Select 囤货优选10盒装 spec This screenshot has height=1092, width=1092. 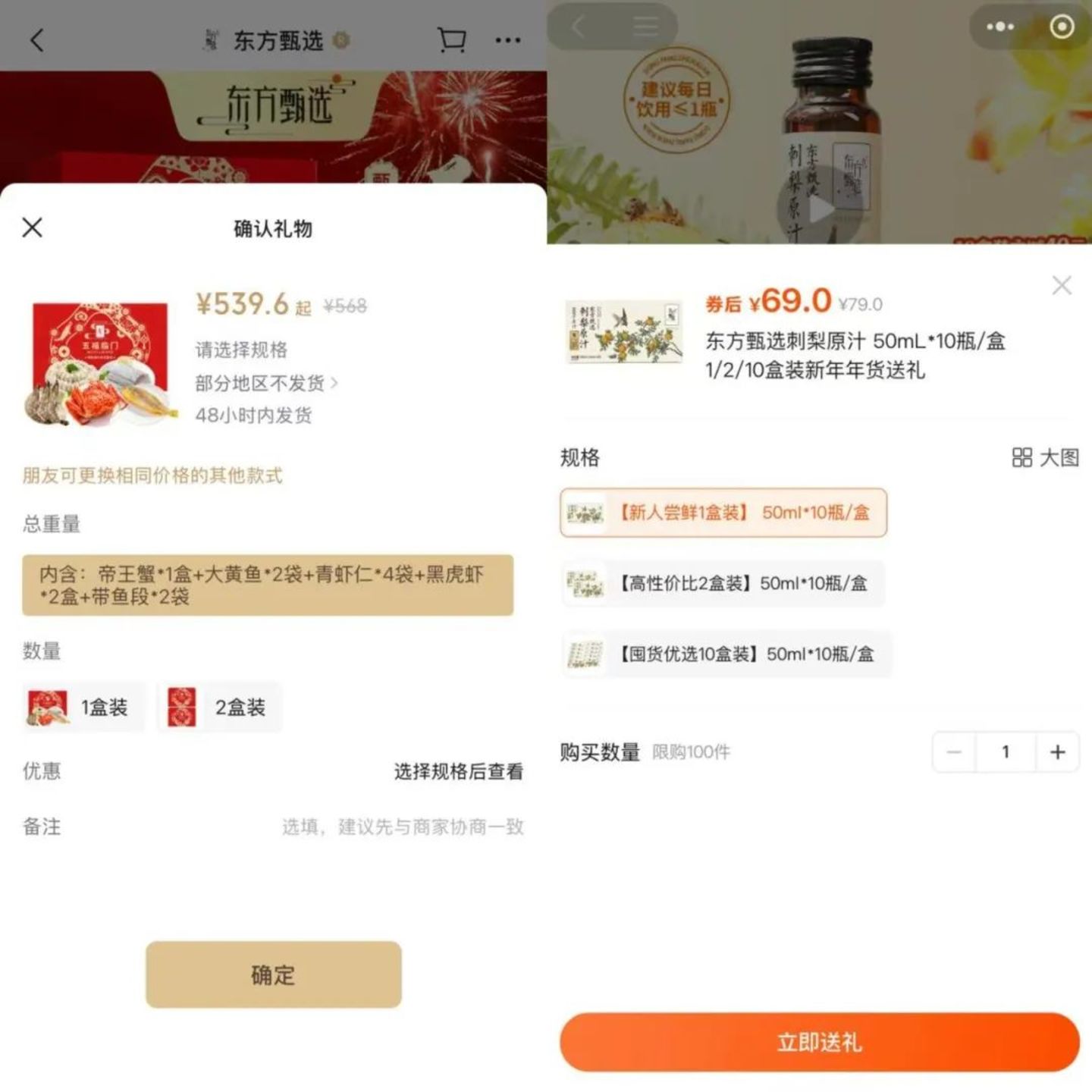click(726, 654)
